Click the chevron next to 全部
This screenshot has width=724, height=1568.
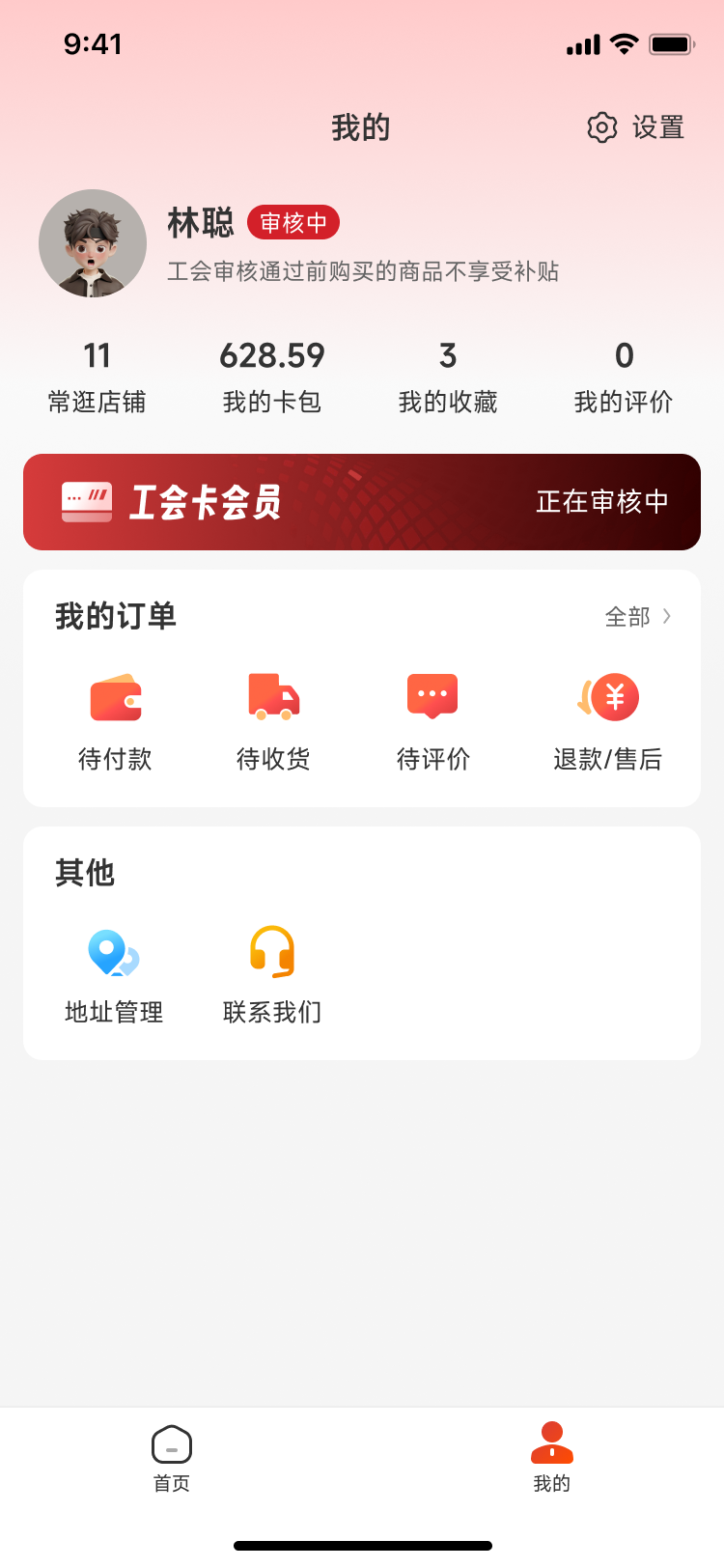pyautogui.click(x=668, y=616)
